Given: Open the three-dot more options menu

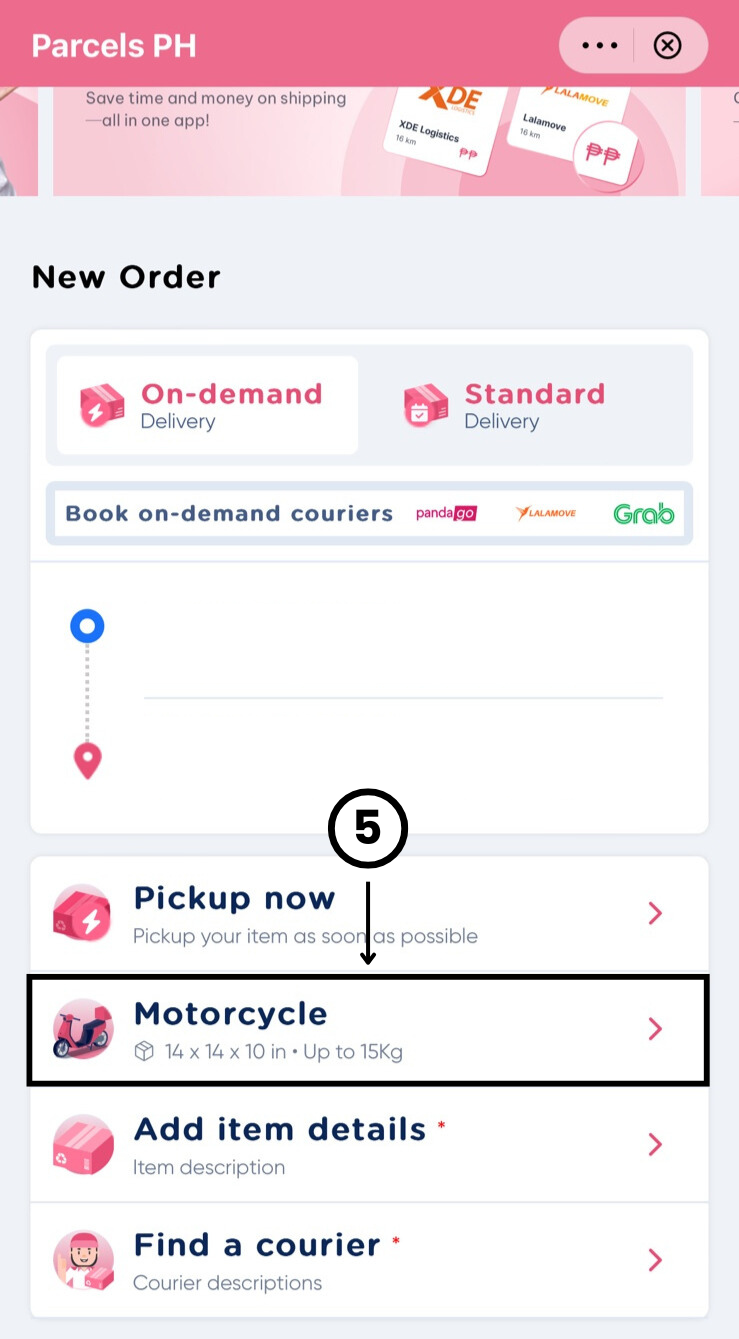Looking at the screenshot, I should 599,46.
